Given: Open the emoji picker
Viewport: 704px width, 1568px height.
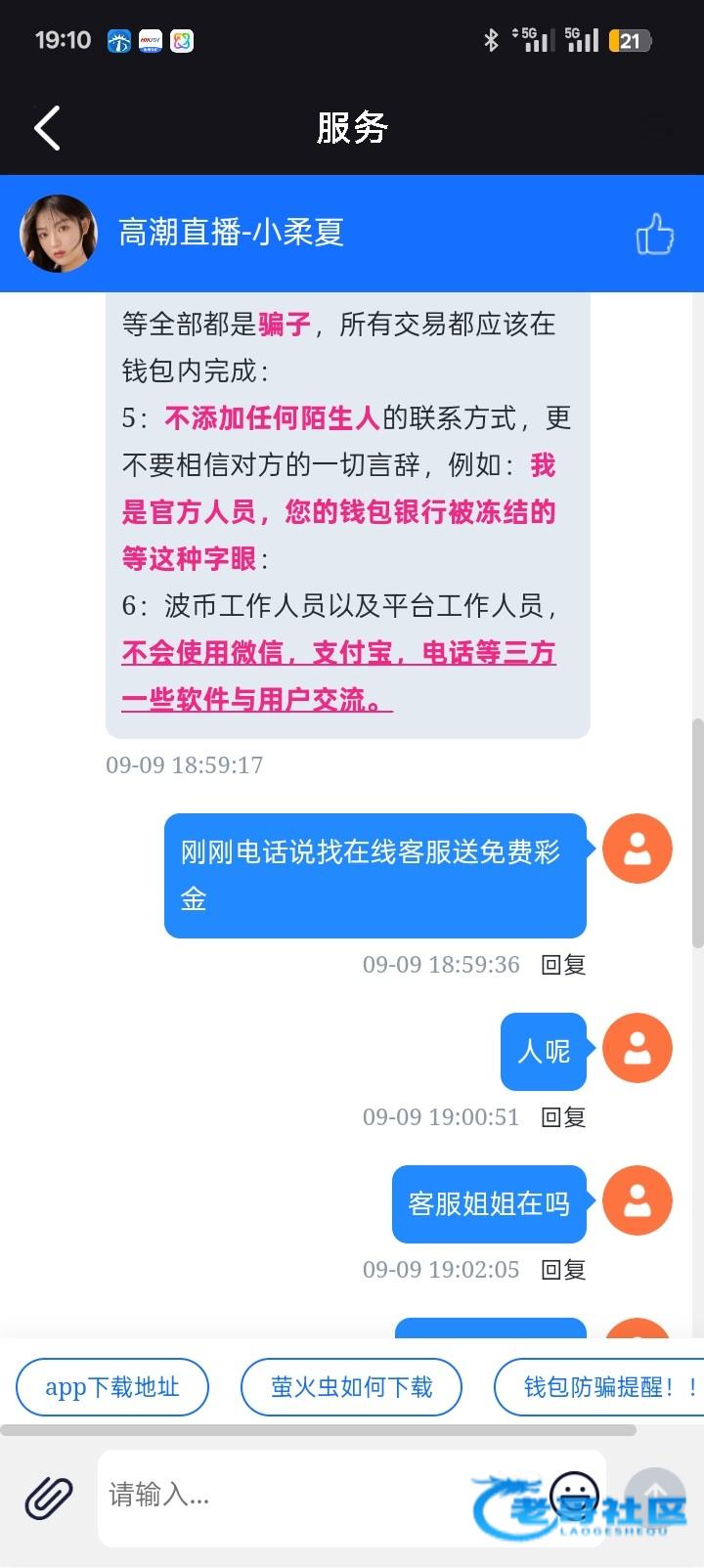Looking at the screenshot, I should [574, 1495].
